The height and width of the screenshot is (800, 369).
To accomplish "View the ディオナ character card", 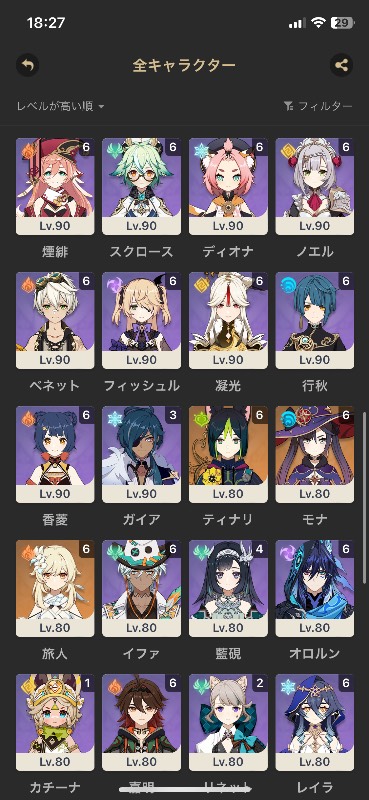I will (x=228, y=186).
